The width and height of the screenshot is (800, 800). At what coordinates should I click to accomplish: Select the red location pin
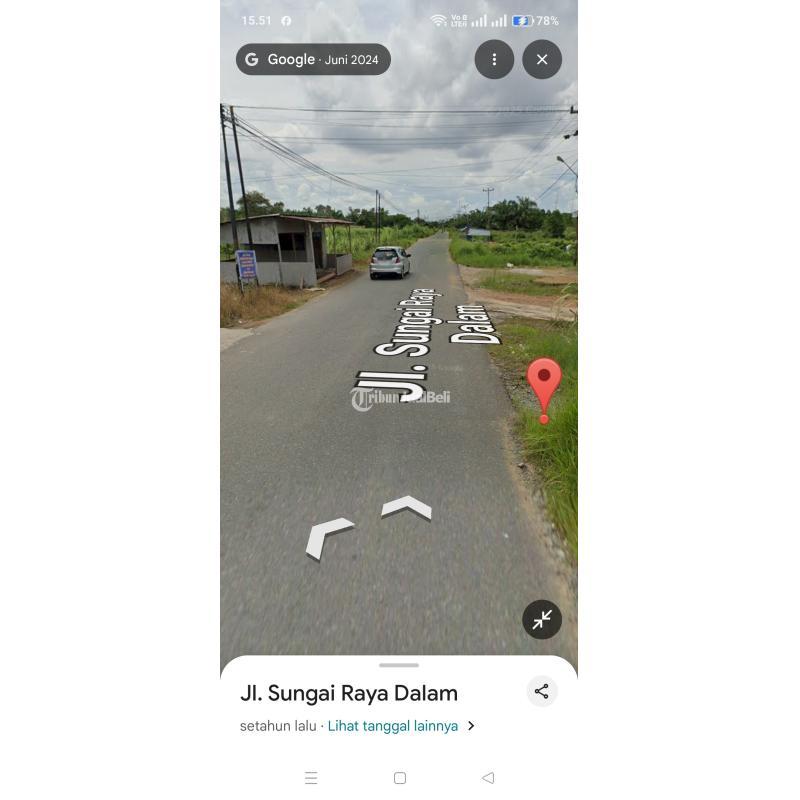pos(544,386)
